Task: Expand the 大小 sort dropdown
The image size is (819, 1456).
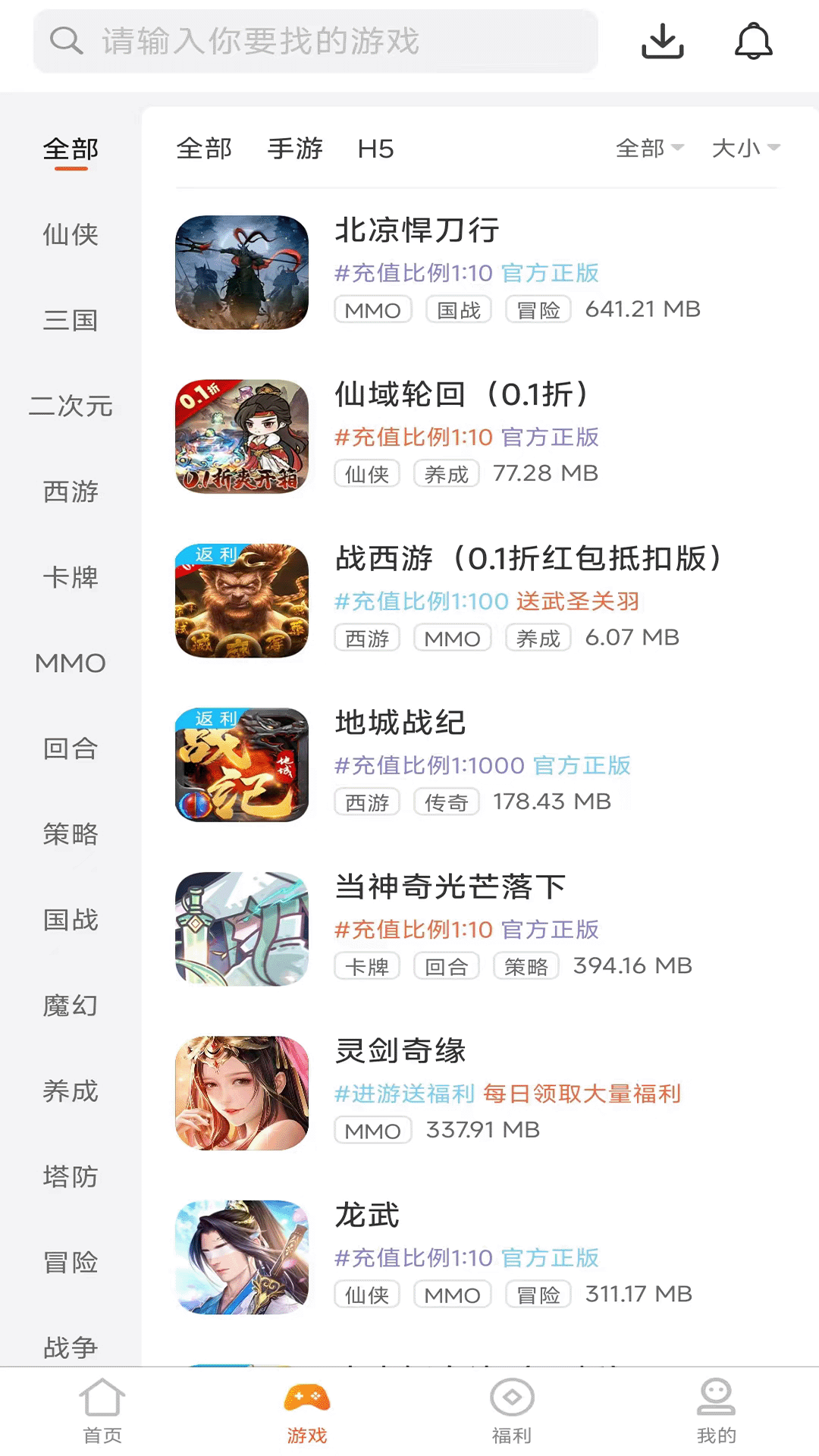Action: [745, 149]
